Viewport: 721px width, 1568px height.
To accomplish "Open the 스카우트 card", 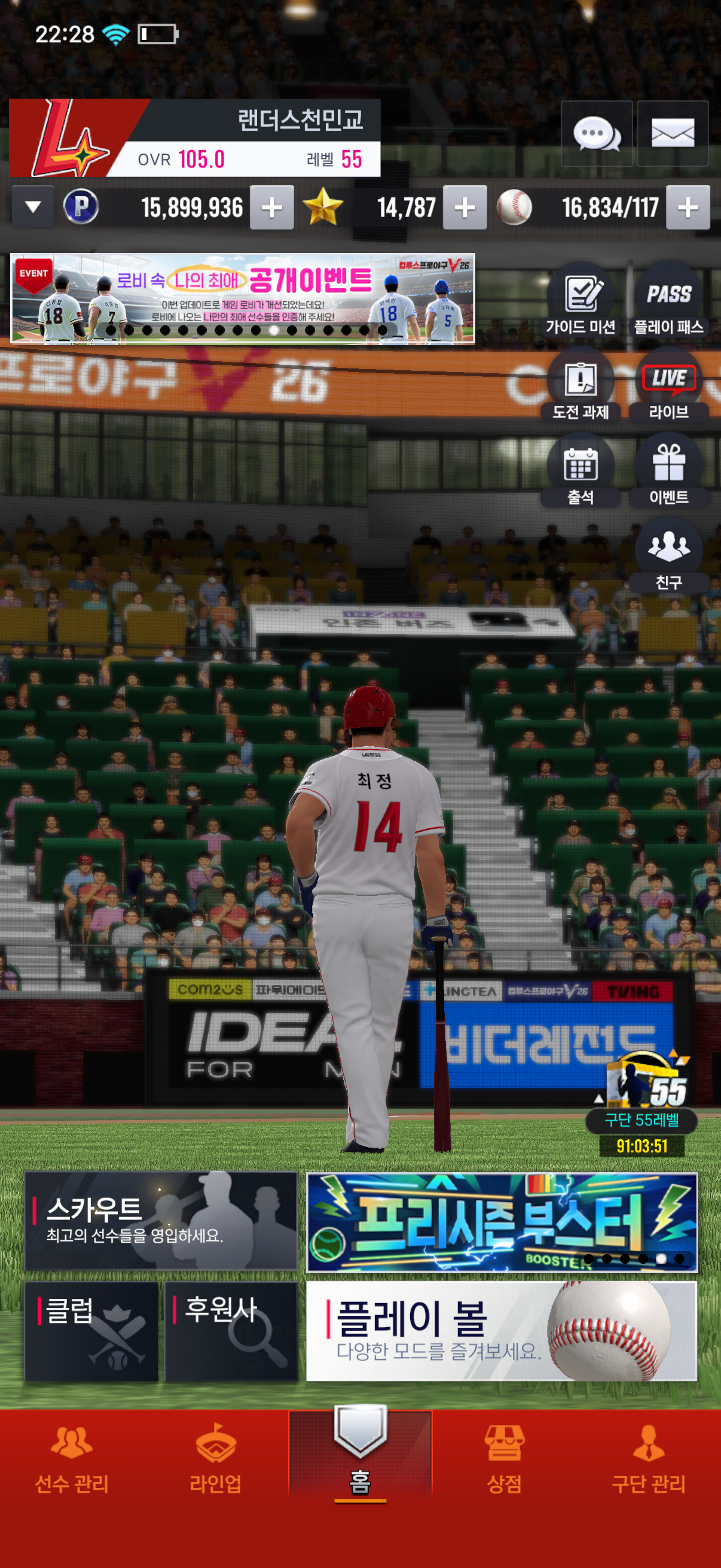I will click(161, 1221).
